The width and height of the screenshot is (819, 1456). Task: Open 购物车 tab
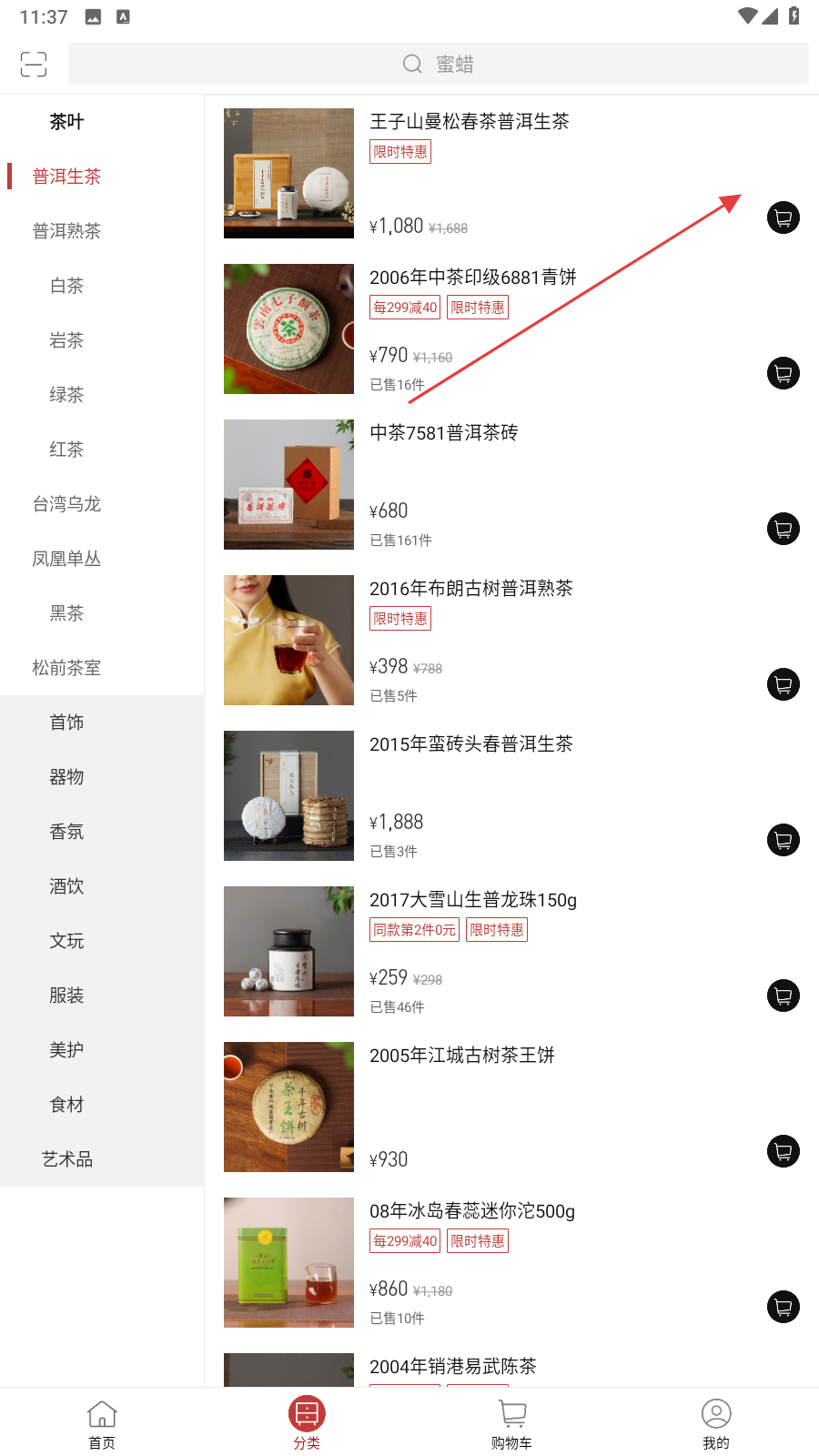(511, 1424)
